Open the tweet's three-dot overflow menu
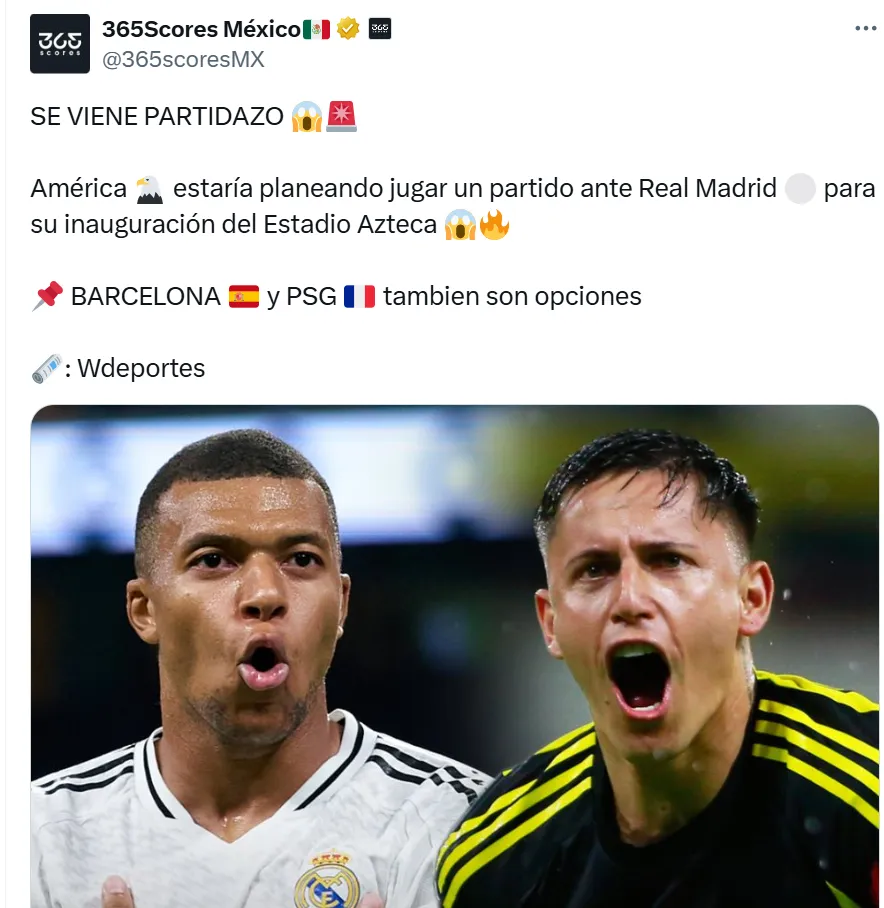This screenshot has width=884, height=908. click(865, 28)
